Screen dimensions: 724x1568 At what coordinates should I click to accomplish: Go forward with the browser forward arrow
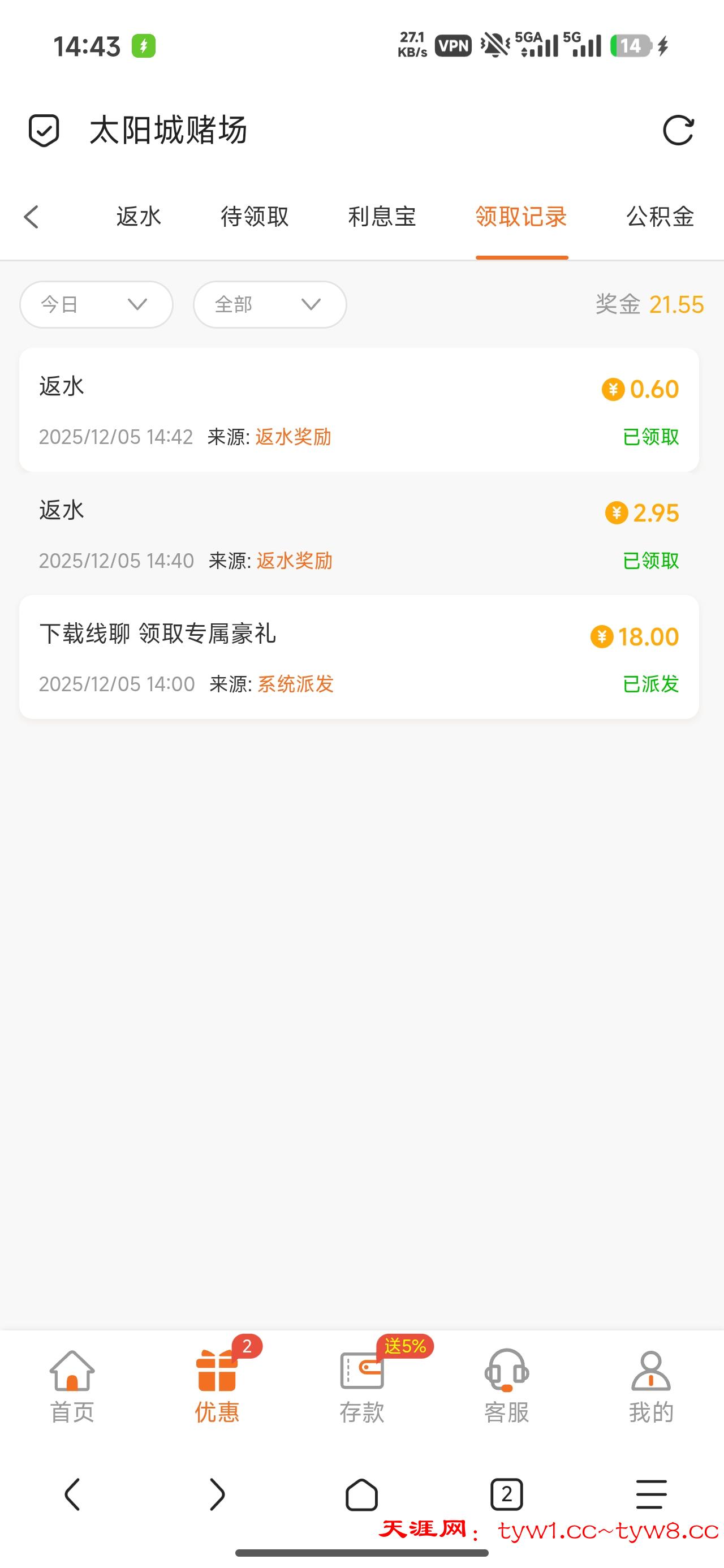tap(217, 1494)
